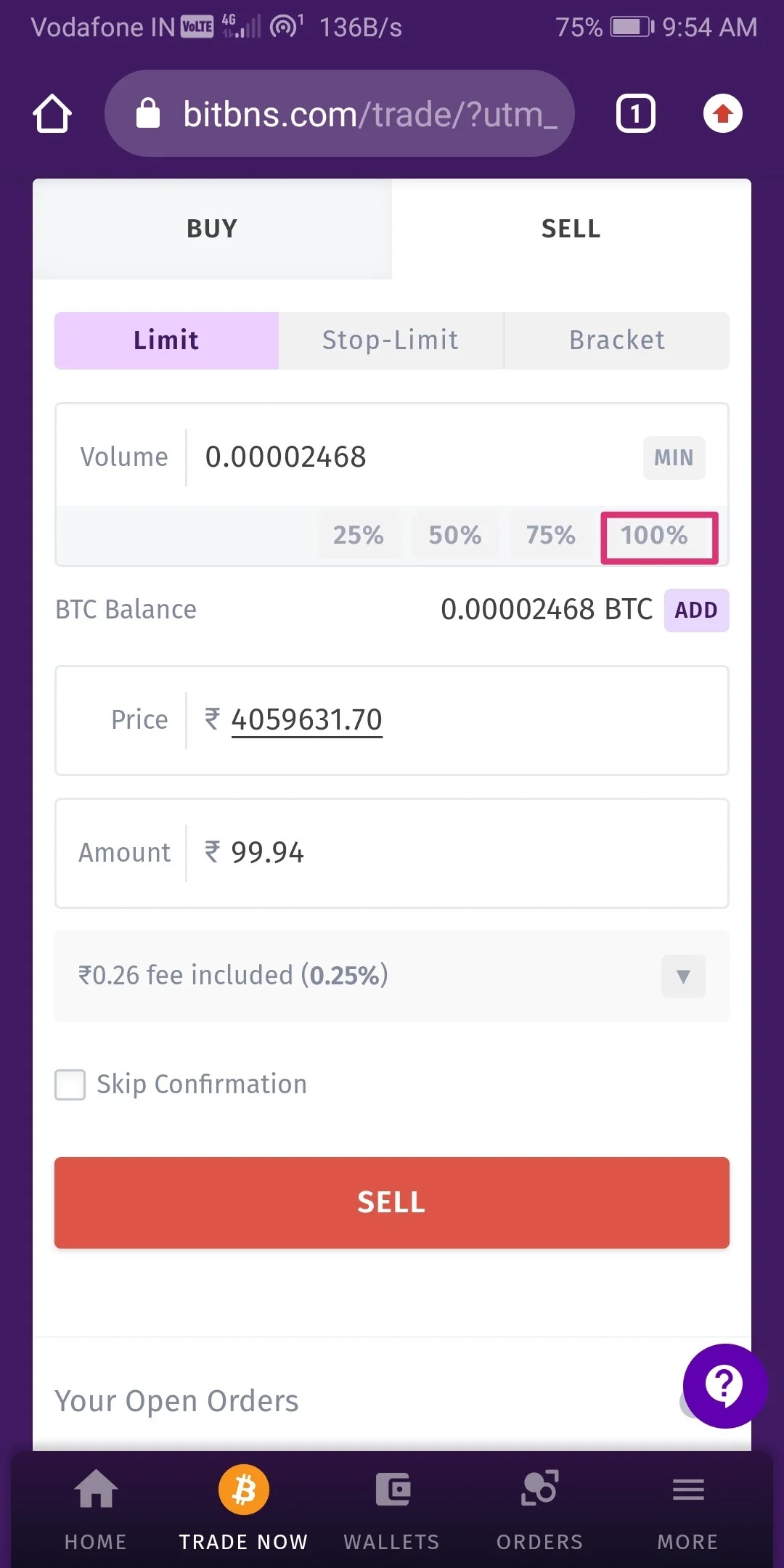
Task: Set volume to 25%
Action: pos(359,536)
